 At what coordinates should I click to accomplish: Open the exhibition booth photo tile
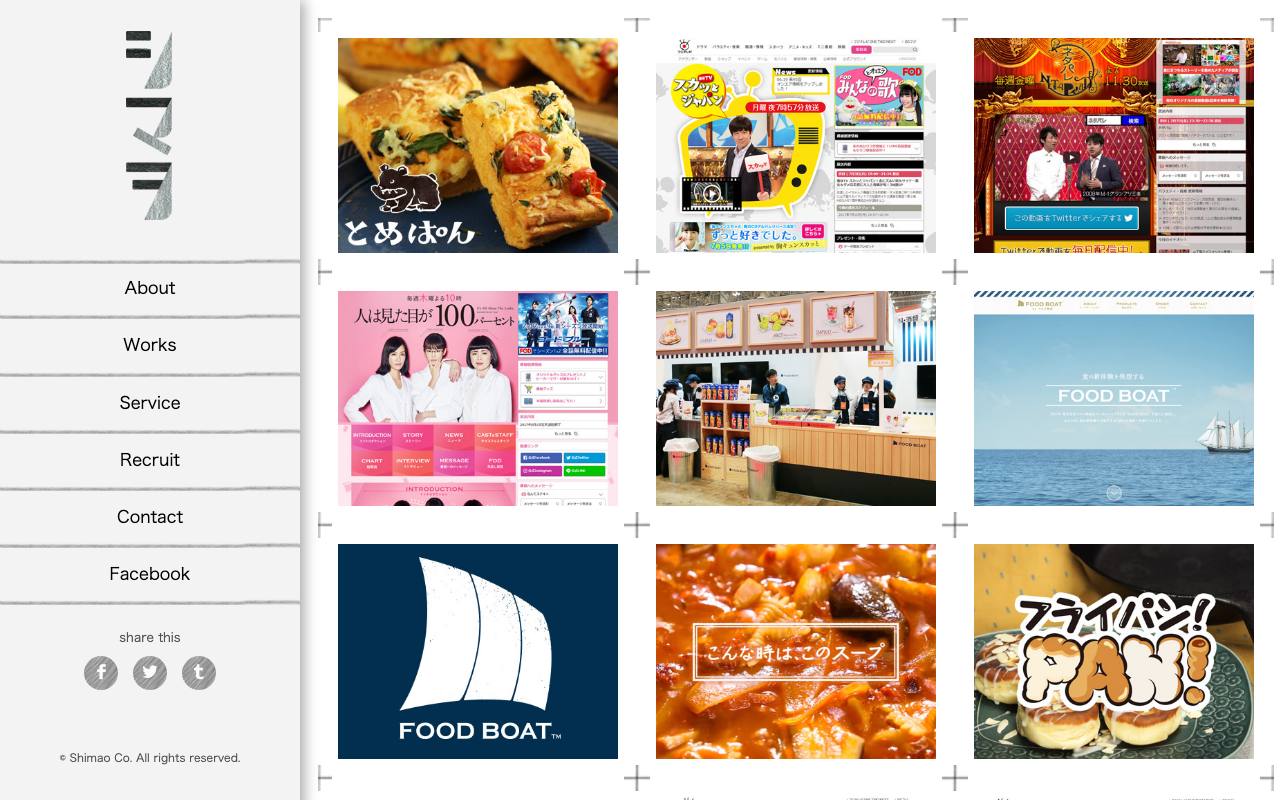pyautogui.click(x=796, y=399)
